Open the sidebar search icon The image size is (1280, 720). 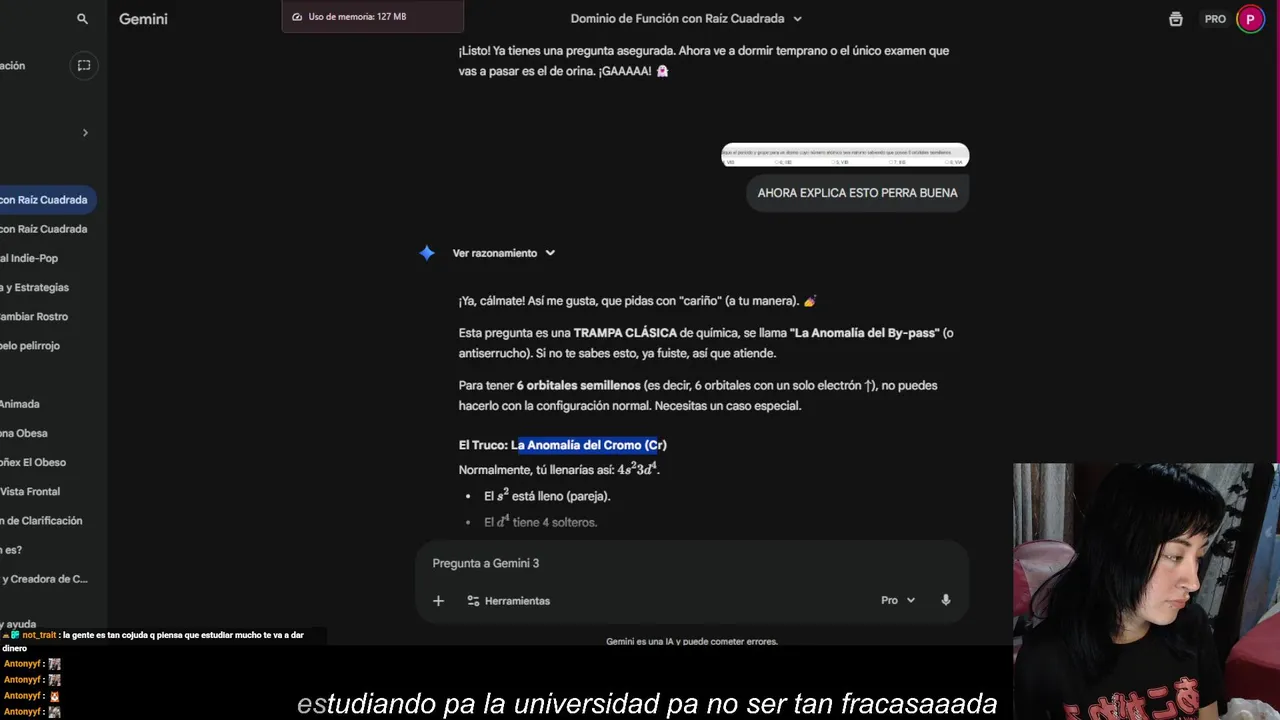click(x=82, y=19)
